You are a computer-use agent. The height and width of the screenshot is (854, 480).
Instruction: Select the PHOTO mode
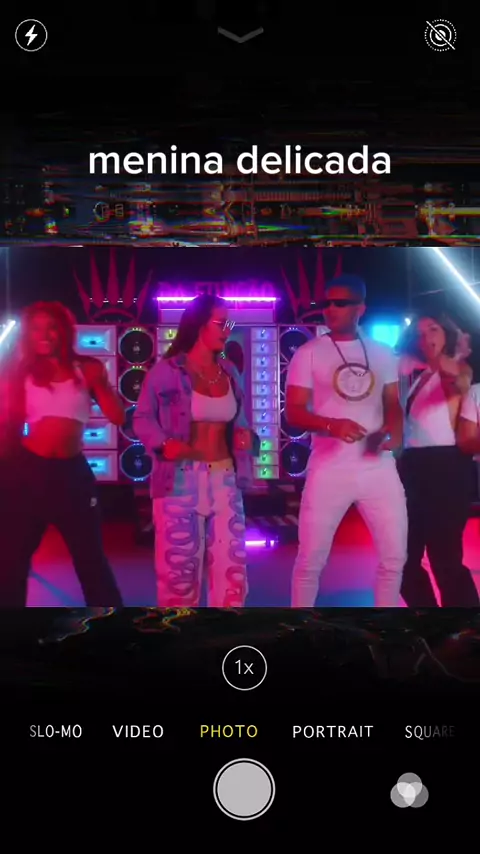click(x=229, y=731)
